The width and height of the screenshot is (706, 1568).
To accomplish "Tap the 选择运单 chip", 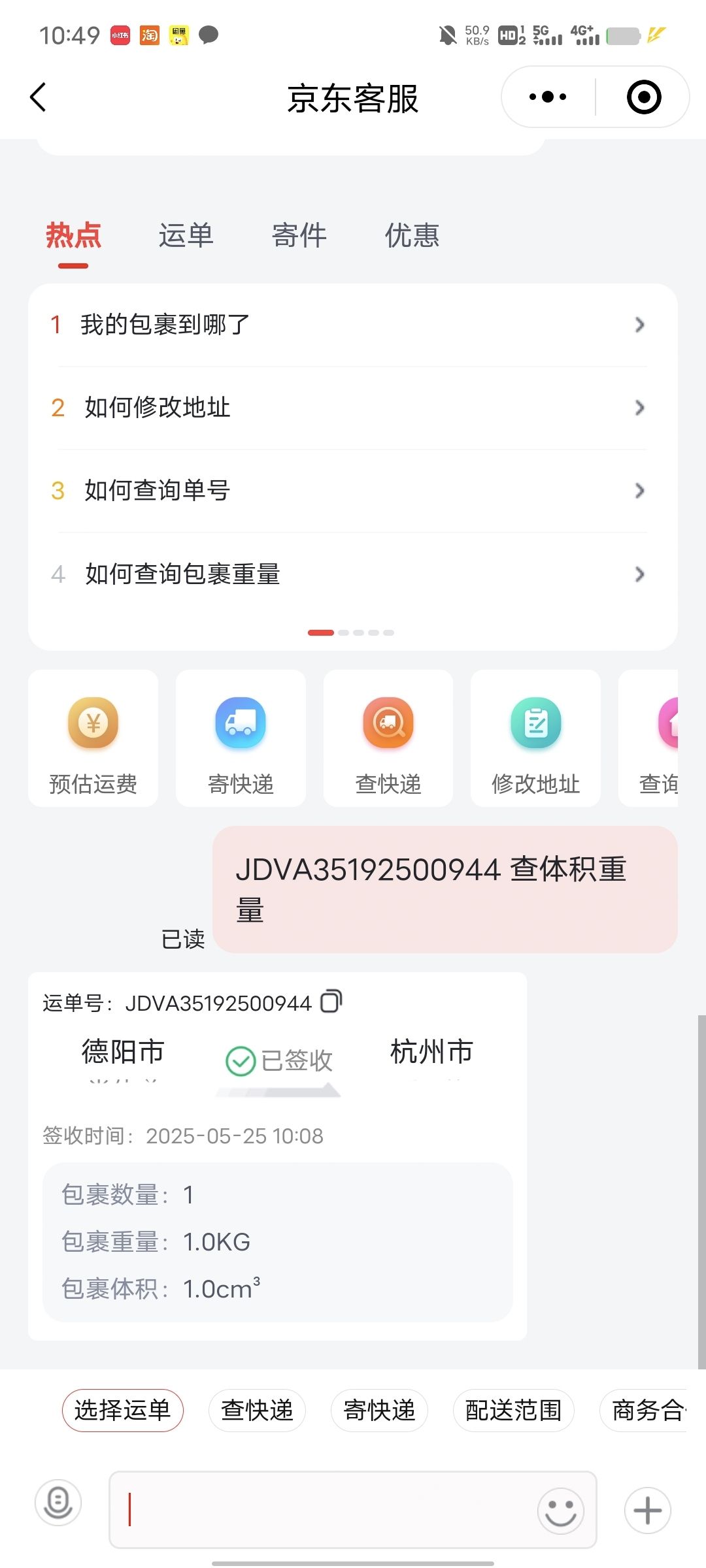I will (123, 1410).
